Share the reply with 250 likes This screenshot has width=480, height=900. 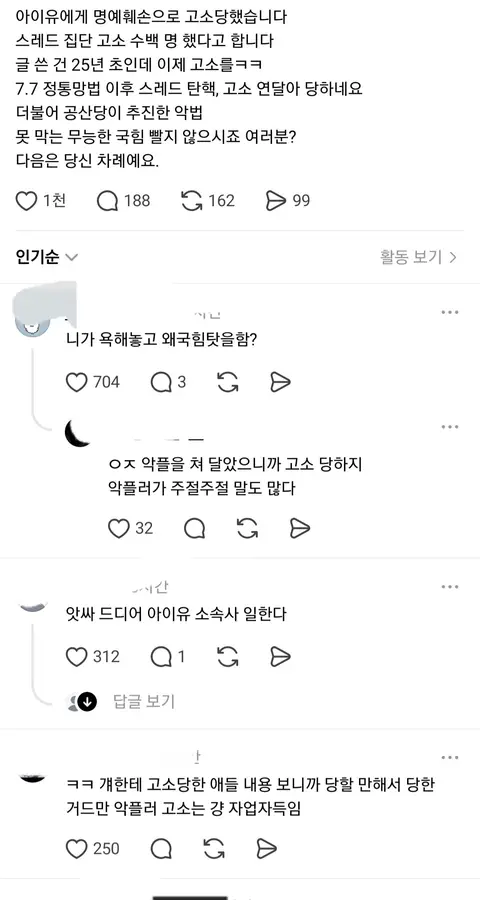tap(266, 848)
